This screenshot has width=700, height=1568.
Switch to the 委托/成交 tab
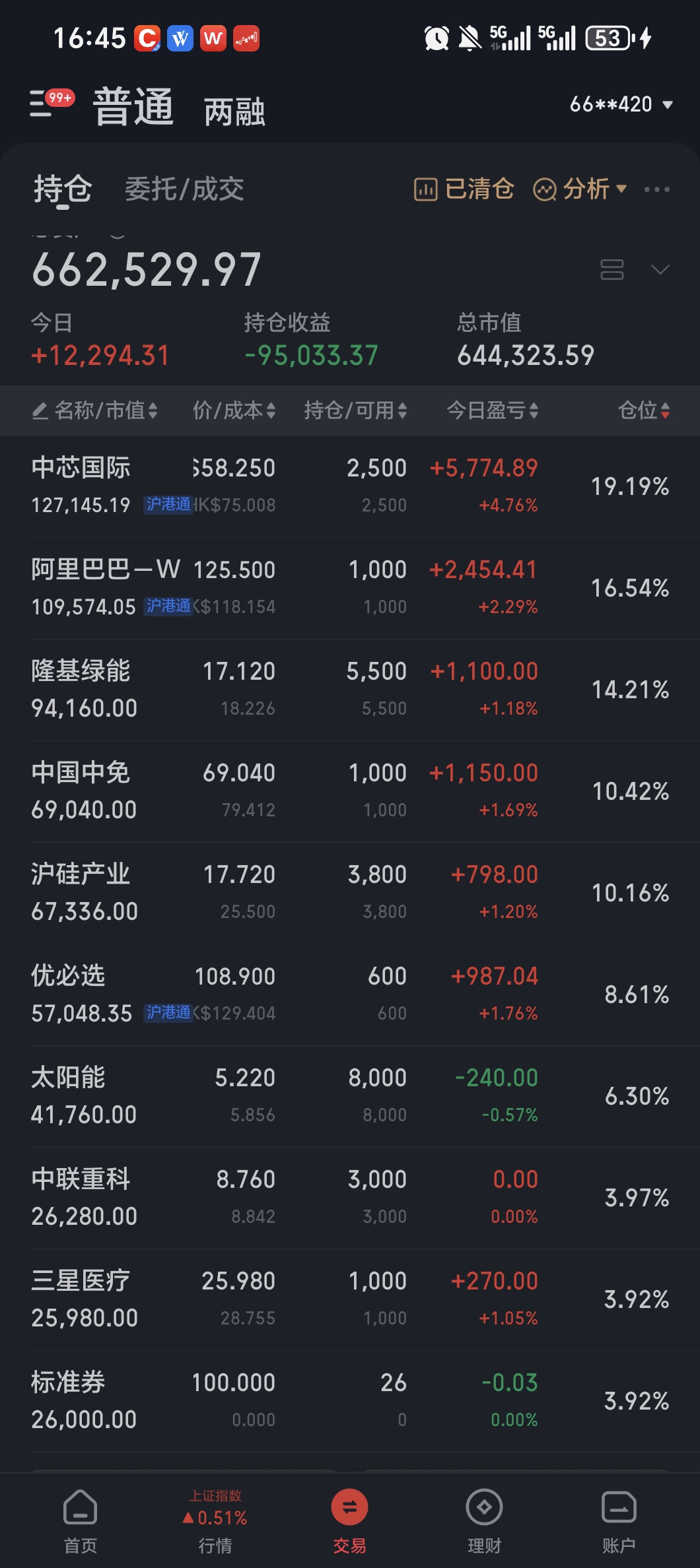184,189
